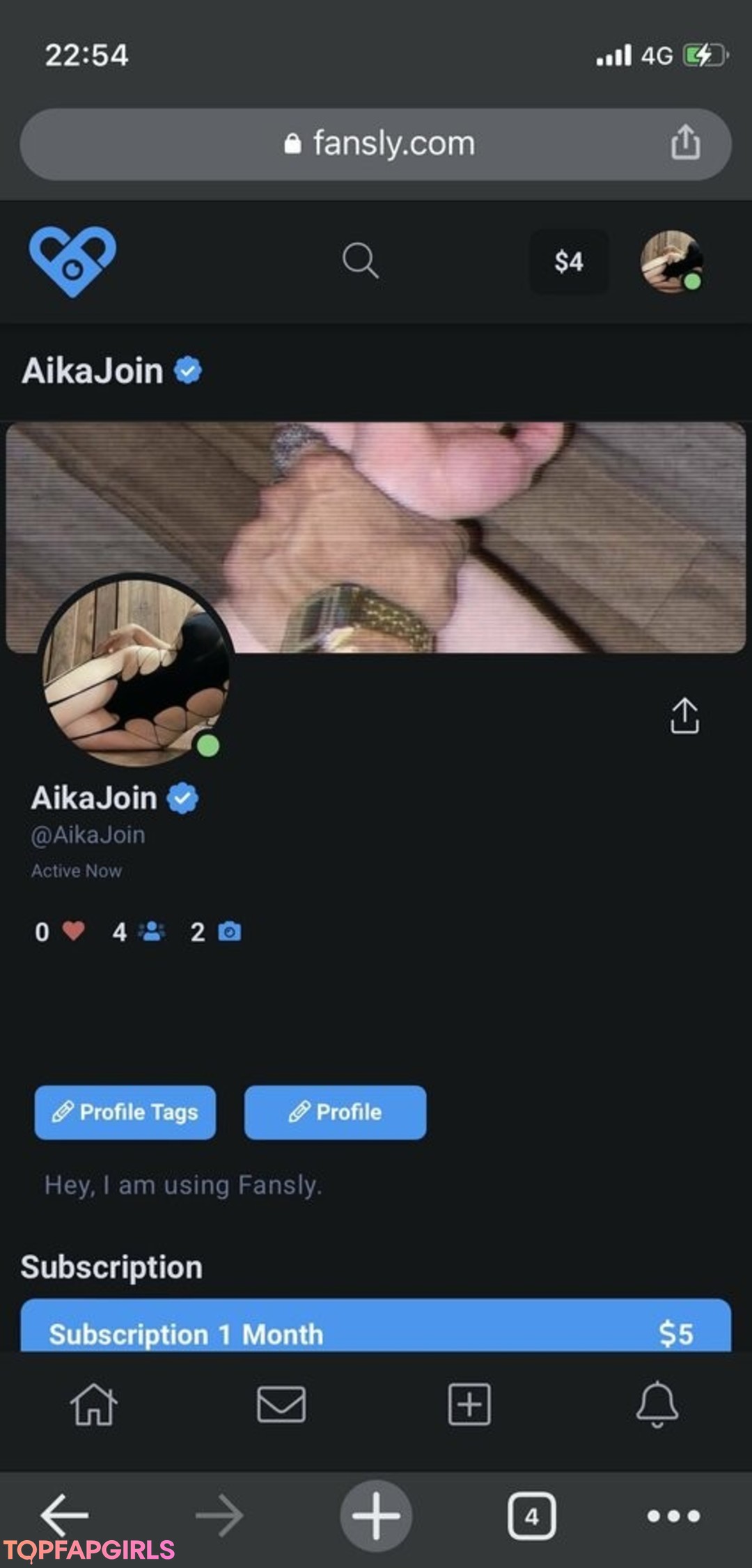752x1568 pixels.
Task: Open the account avatar in the header
Action: (x=671, y=262)
